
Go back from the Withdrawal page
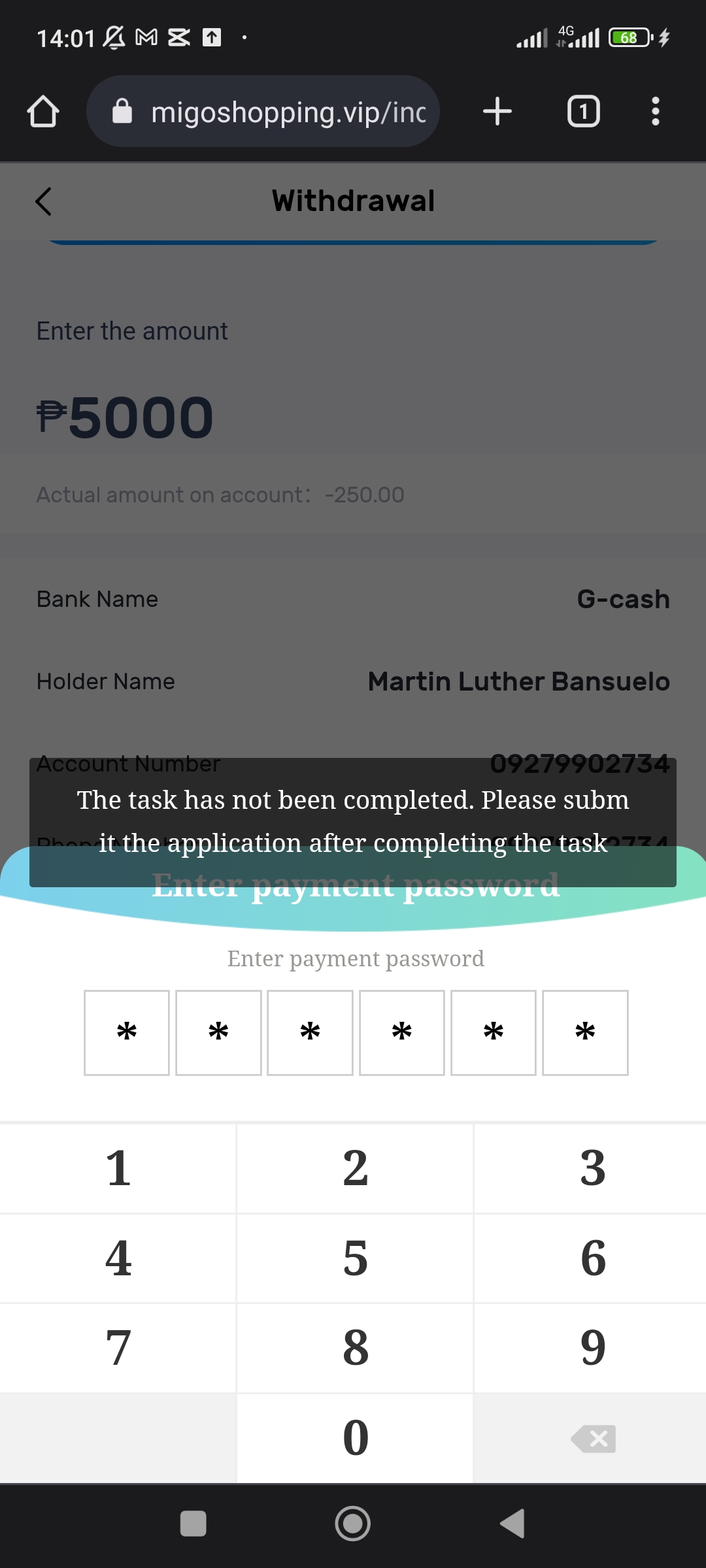(43, 201)
